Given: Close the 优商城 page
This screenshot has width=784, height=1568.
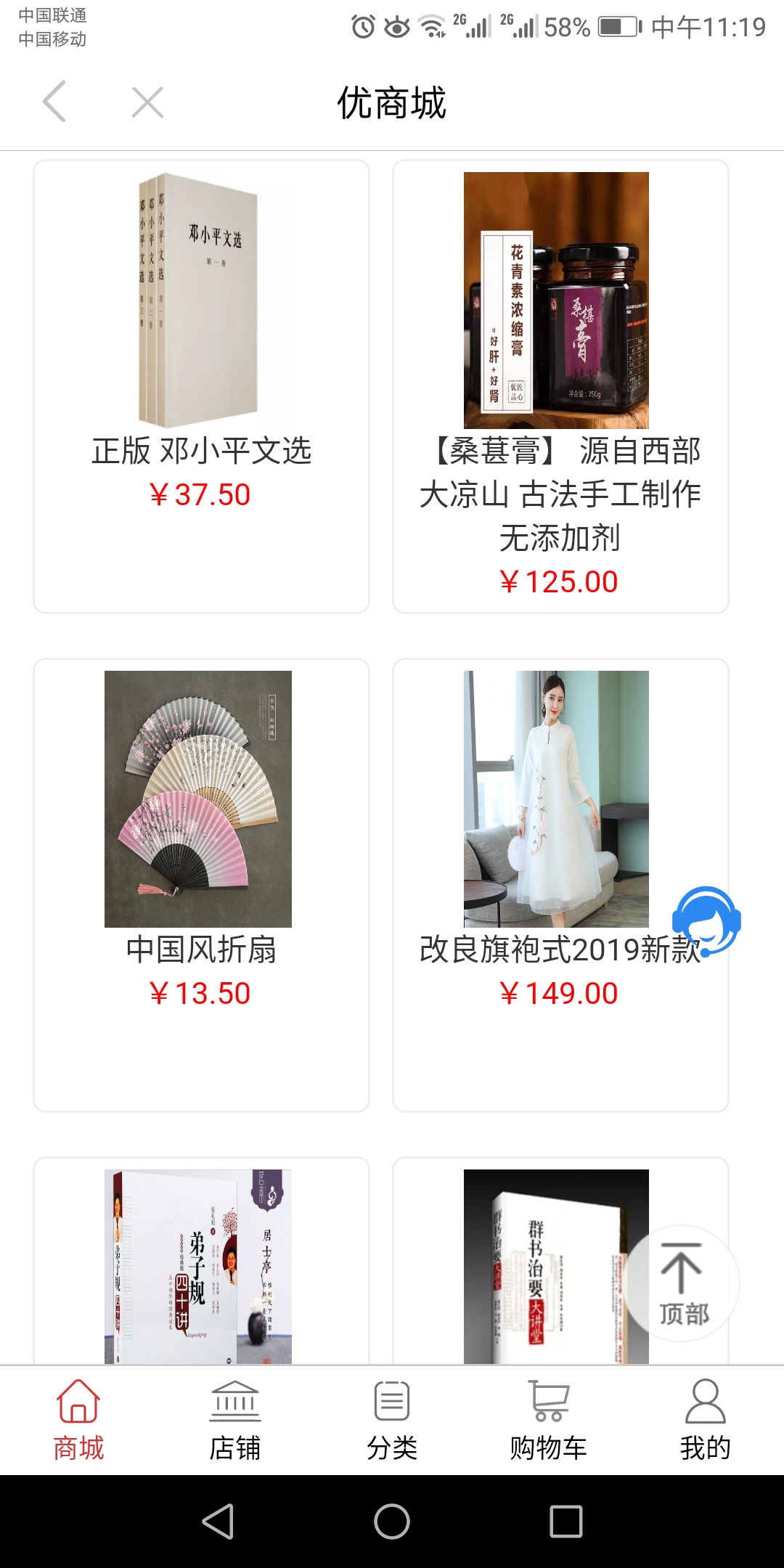Looking at the screenshot, I should point(147,102).
